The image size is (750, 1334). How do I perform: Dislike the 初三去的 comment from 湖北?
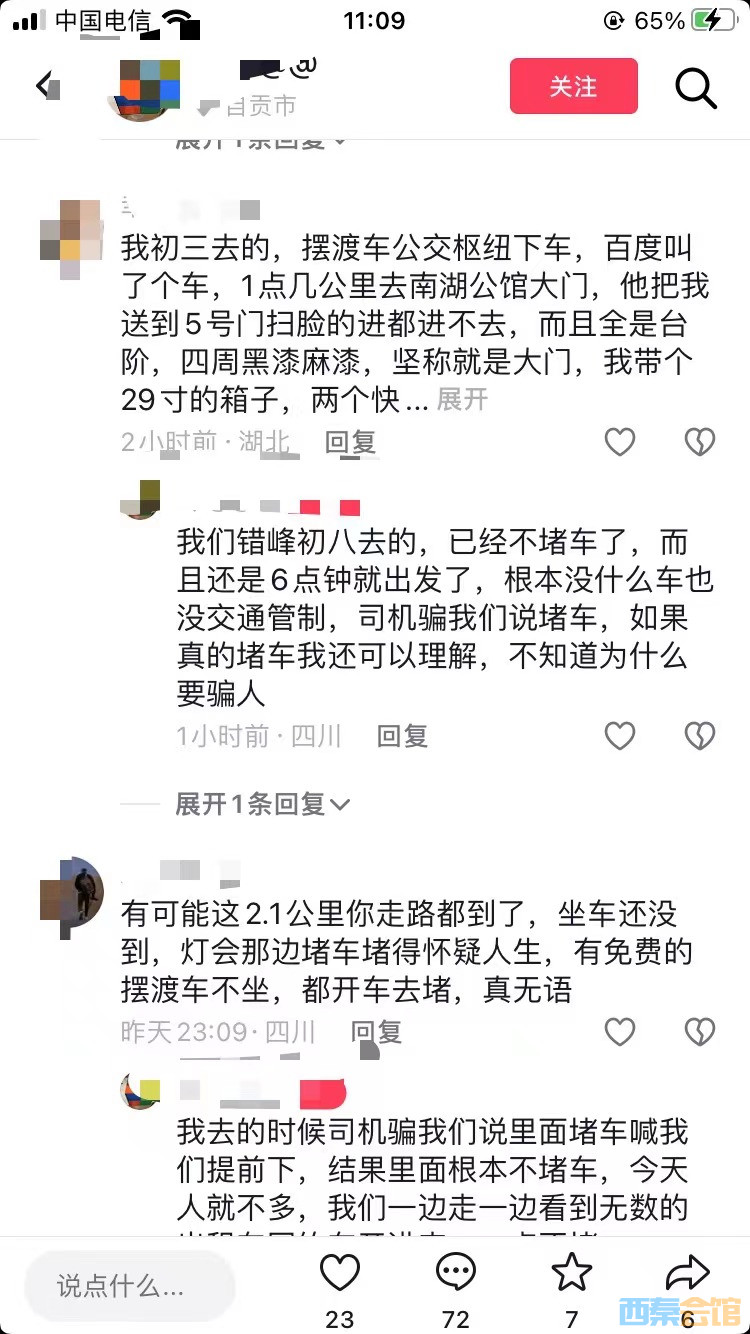699,441
